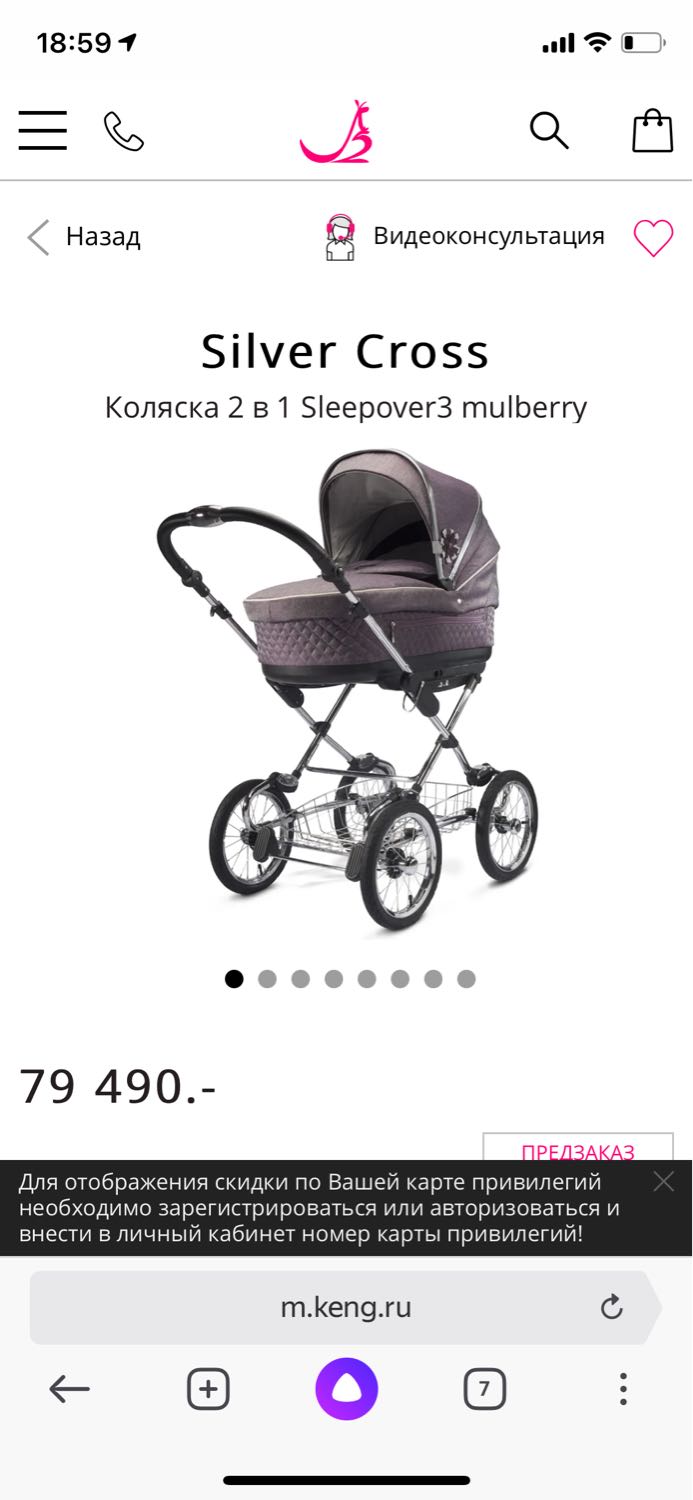Open the browser overflow menu
693x1500 pixels.
pyautogui.click(x=623, y=1389)
